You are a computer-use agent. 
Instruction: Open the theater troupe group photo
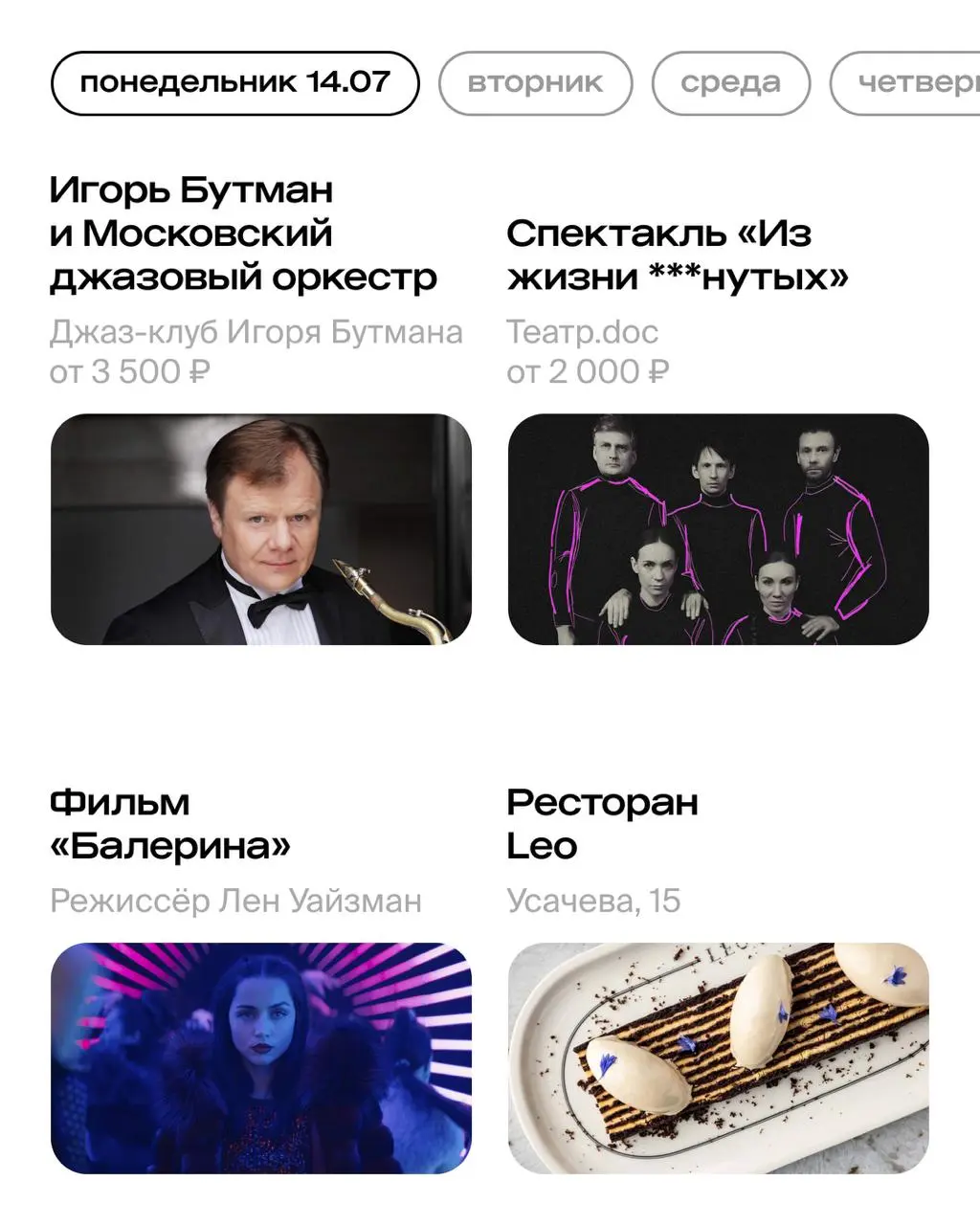[x=723, y=529]
